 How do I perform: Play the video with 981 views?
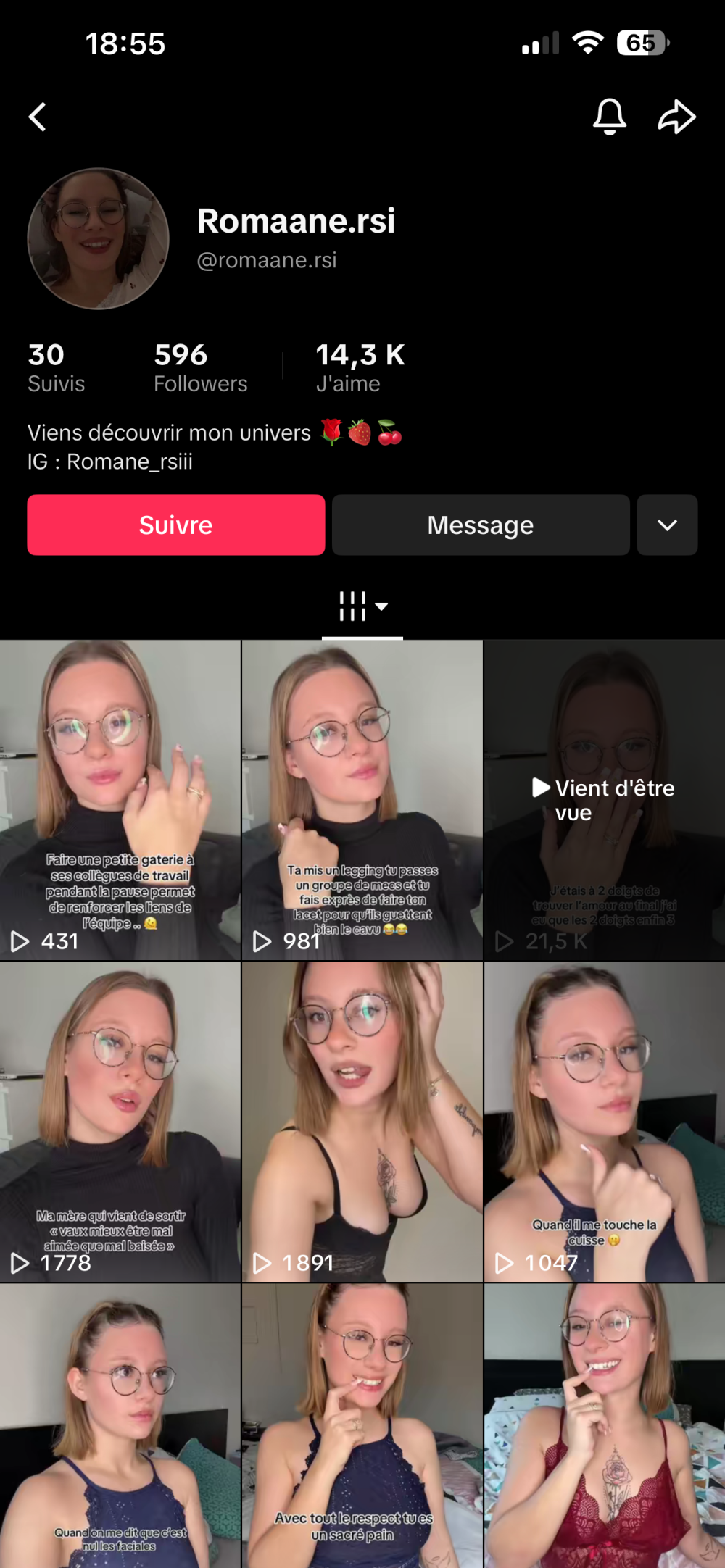click(362, 800)
